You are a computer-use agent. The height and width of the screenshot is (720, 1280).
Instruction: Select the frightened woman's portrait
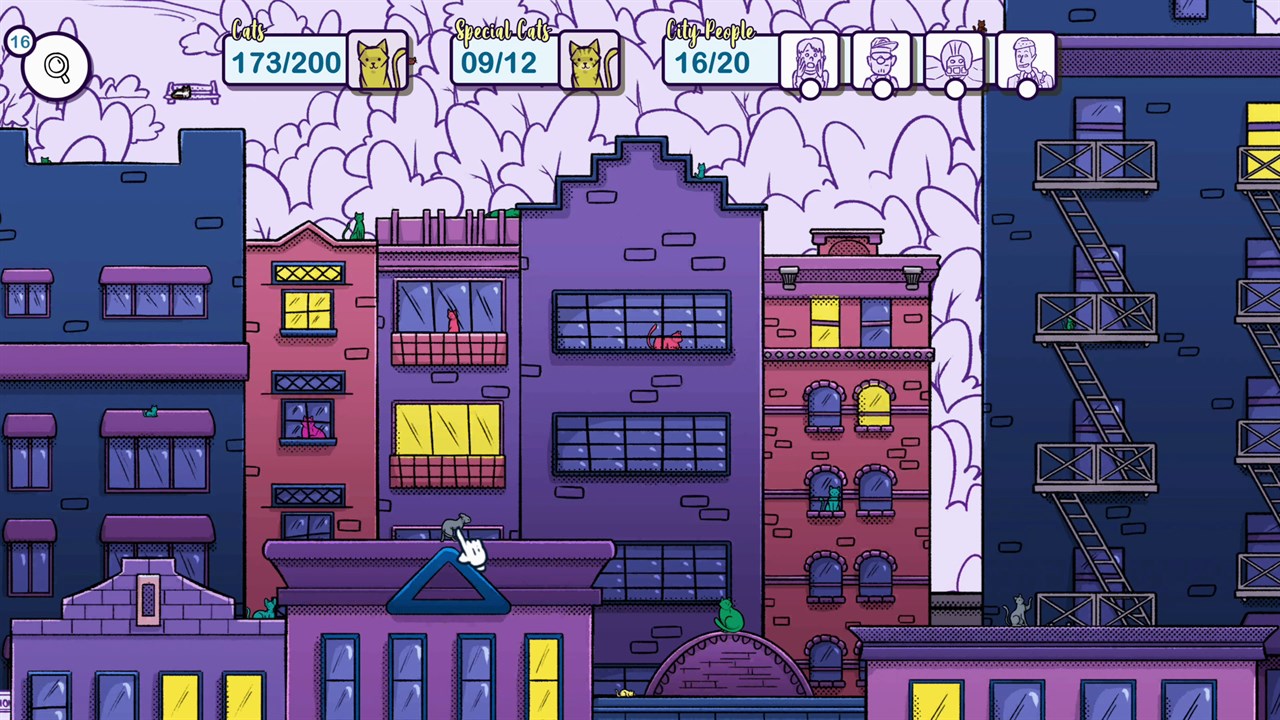click(x=808, y=61)
